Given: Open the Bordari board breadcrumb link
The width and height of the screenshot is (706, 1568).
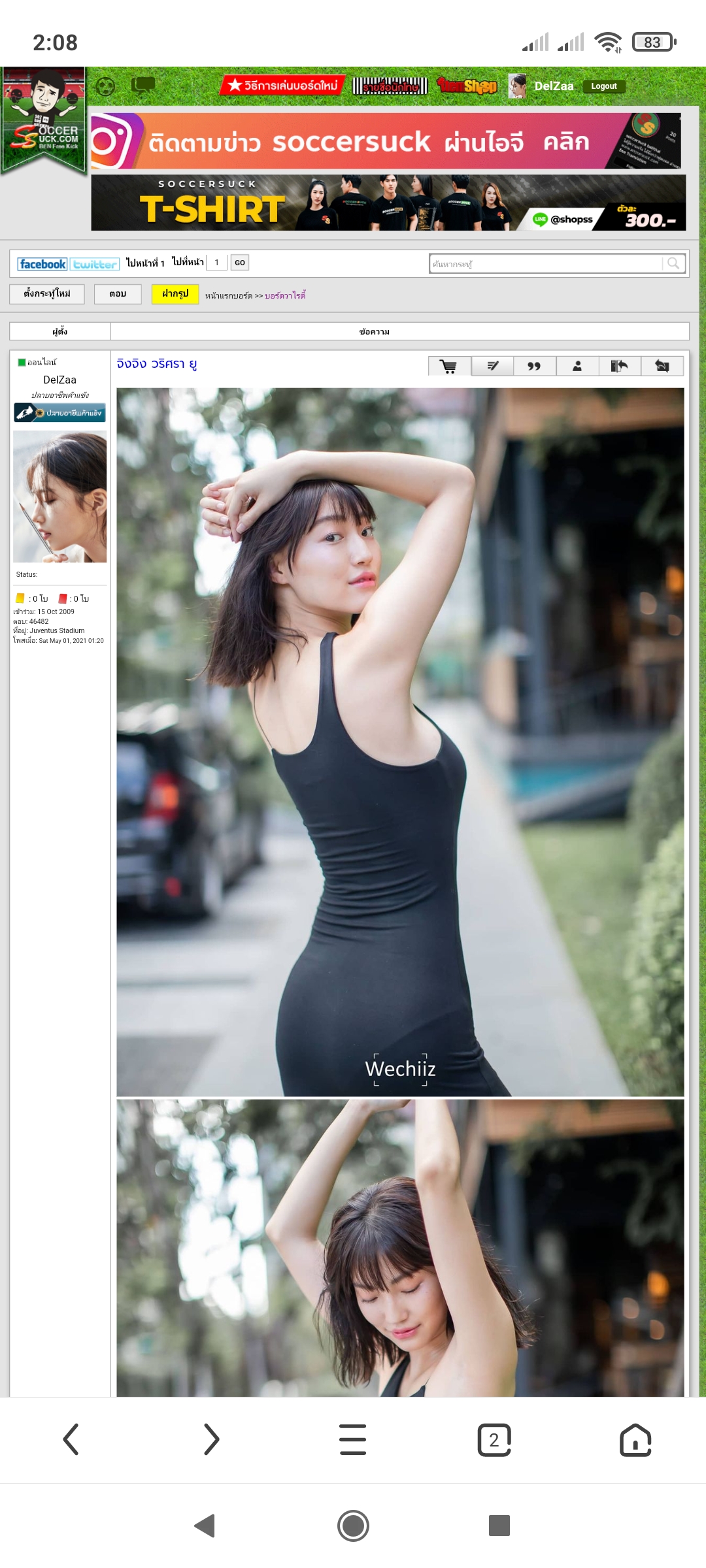Looking at the screenshot, I should pyautogui.click(x=285, y=295).
